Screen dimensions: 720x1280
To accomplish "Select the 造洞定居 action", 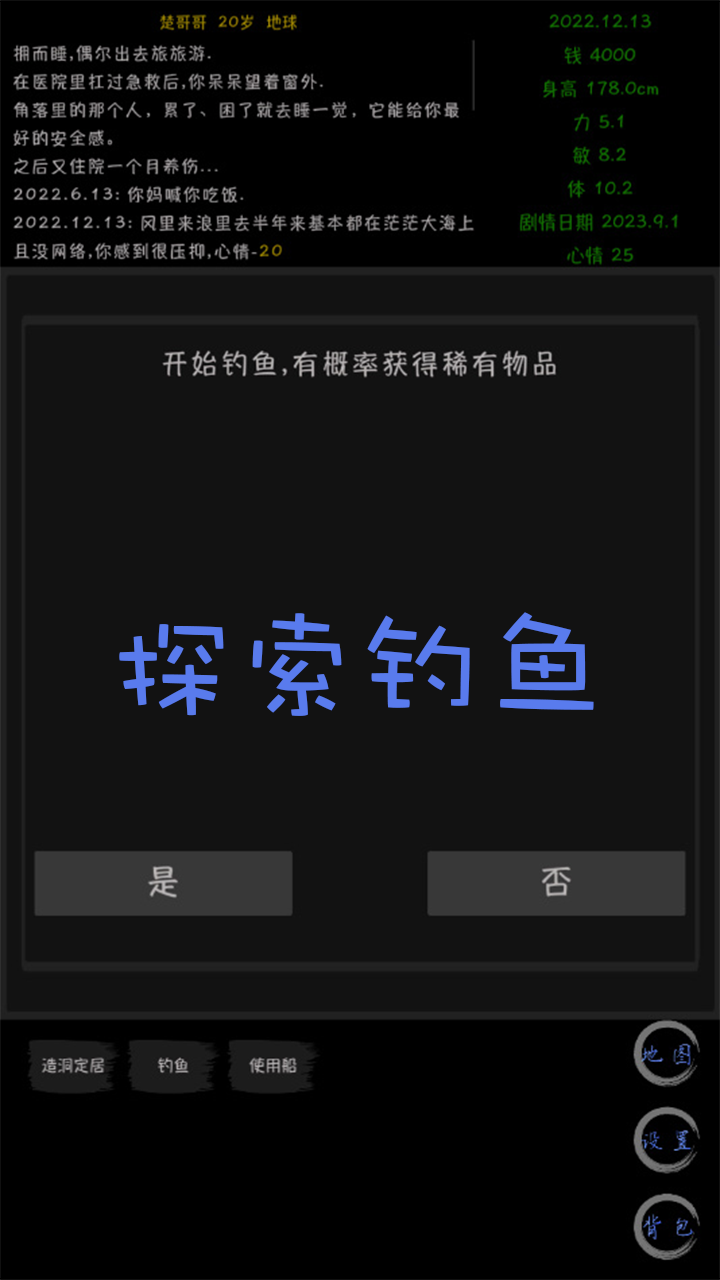I will pyautogui.click(x=72, y=1064).
